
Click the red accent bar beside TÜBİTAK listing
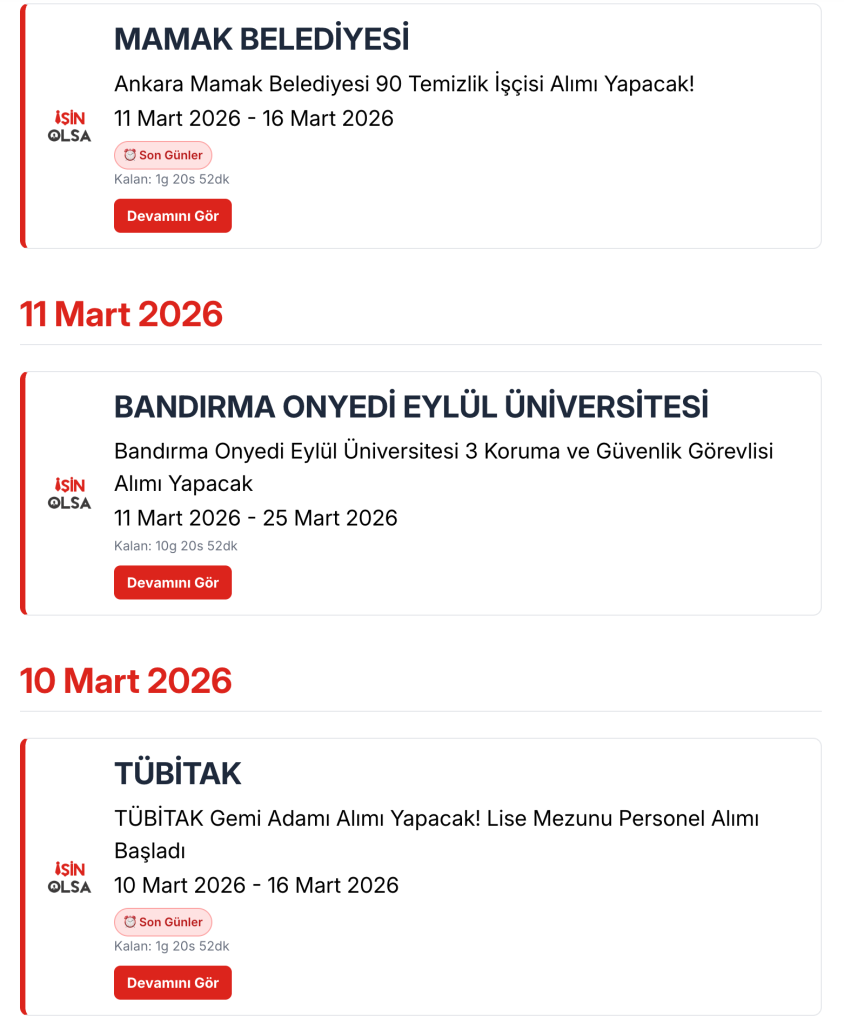24,875
